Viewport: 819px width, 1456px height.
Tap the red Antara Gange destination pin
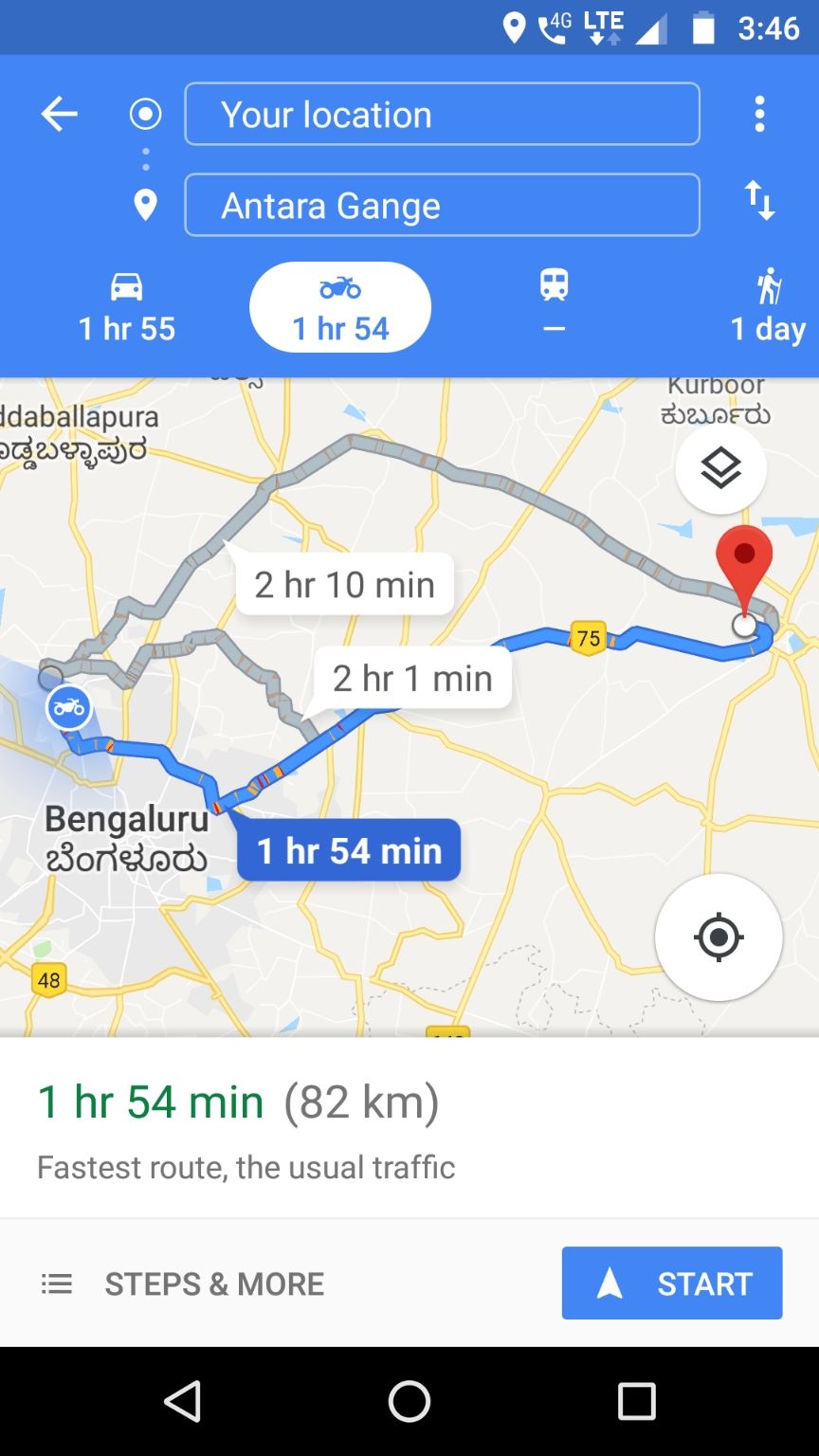tap(744, 559)
